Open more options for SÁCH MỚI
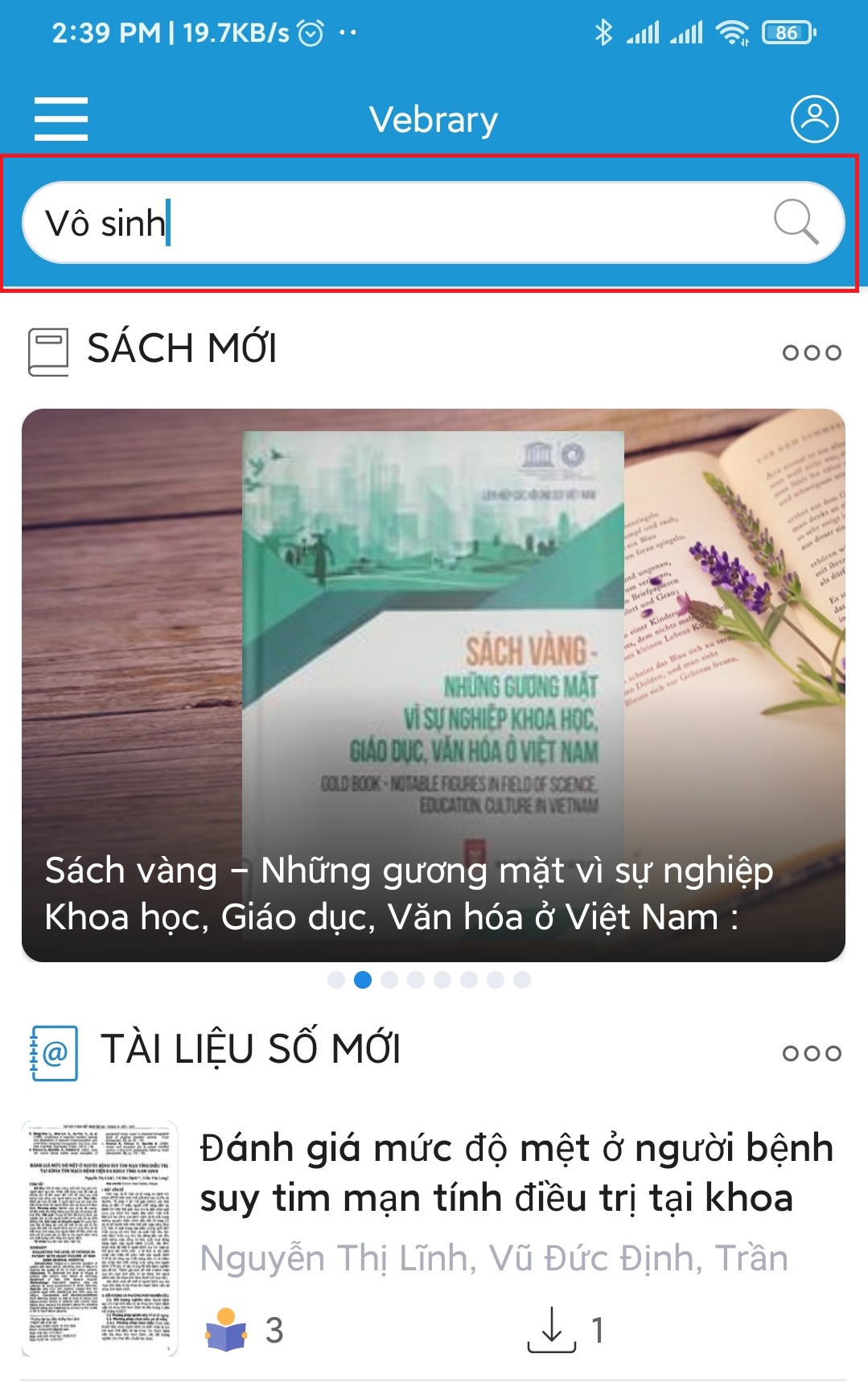The width and height of the screenshot is (868, 1391). [x=811, y=352]
